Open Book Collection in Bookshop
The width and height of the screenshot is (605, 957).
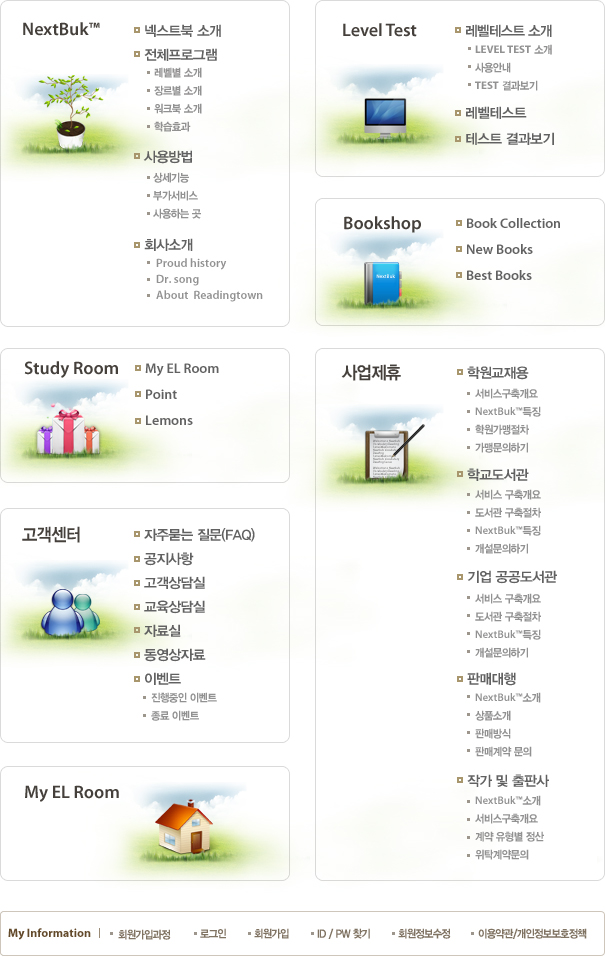513,223
